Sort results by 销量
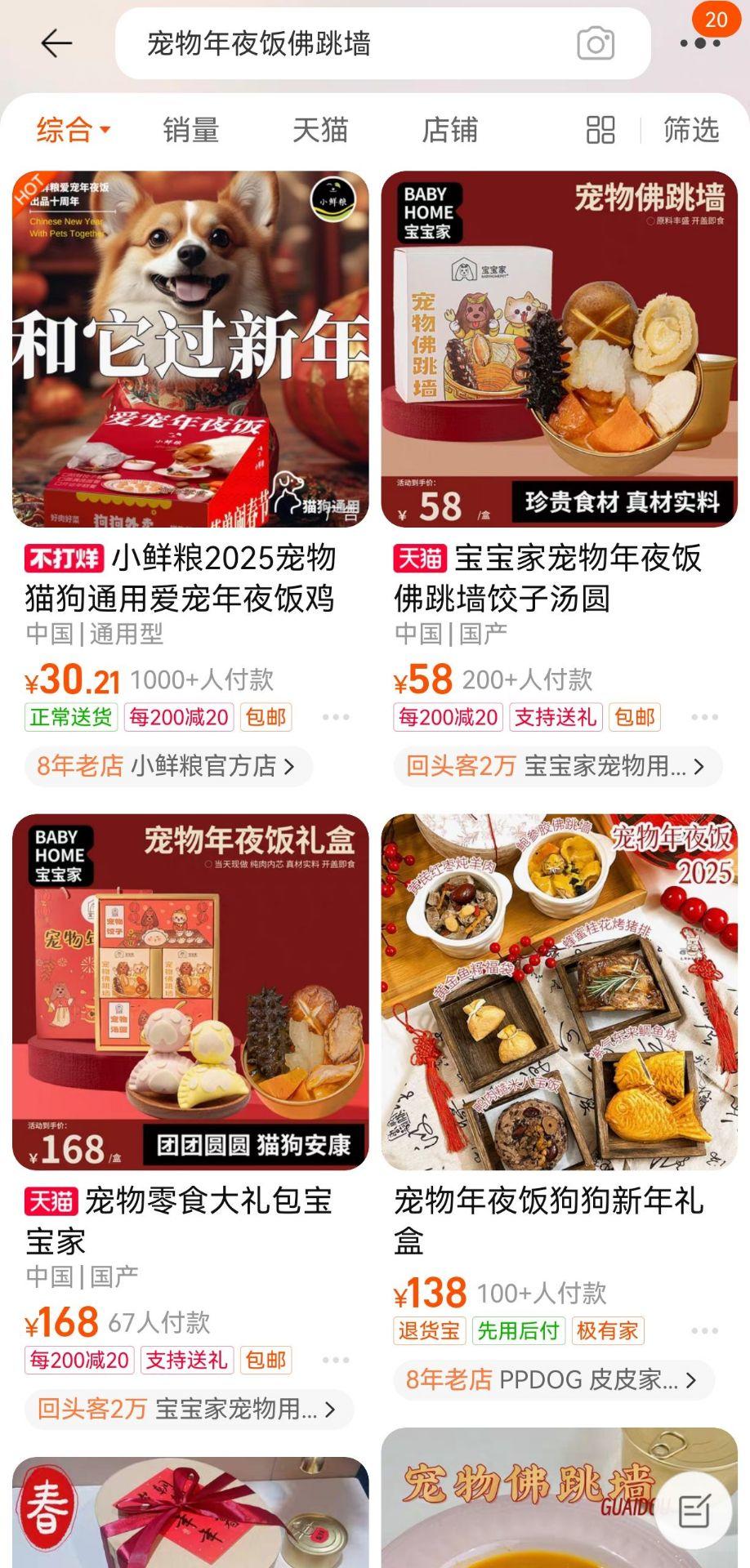Viewport: 750px width, 1568px height. (x=190, y=130)
